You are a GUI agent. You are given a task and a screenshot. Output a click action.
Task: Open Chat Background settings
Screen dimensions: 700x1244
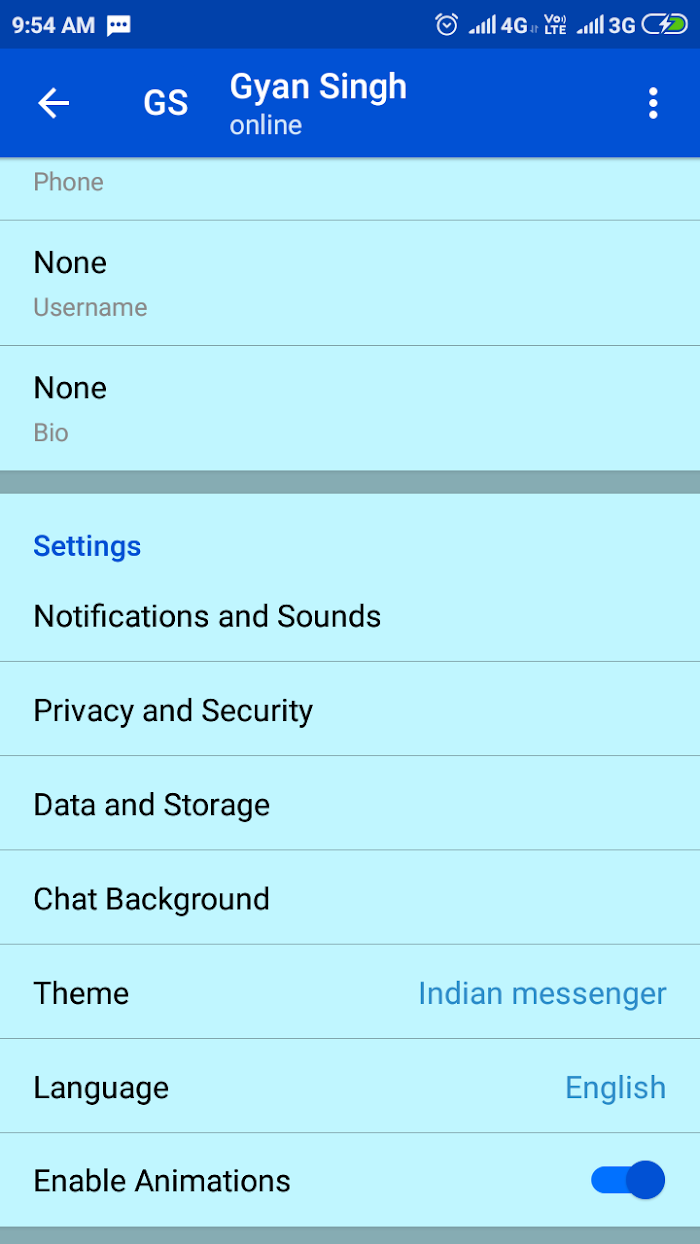(350, 897)
